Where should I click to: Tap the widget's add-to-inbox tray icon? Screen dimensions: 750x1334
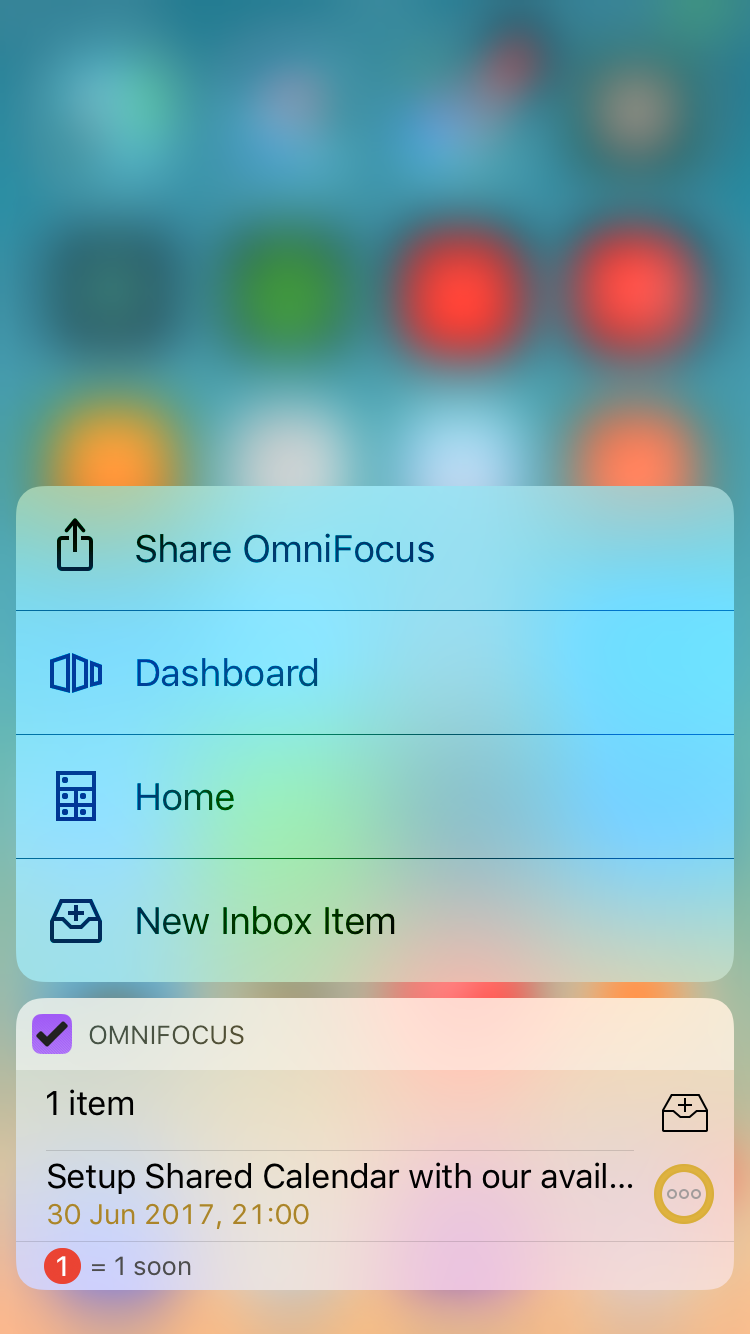point(685,1112)
